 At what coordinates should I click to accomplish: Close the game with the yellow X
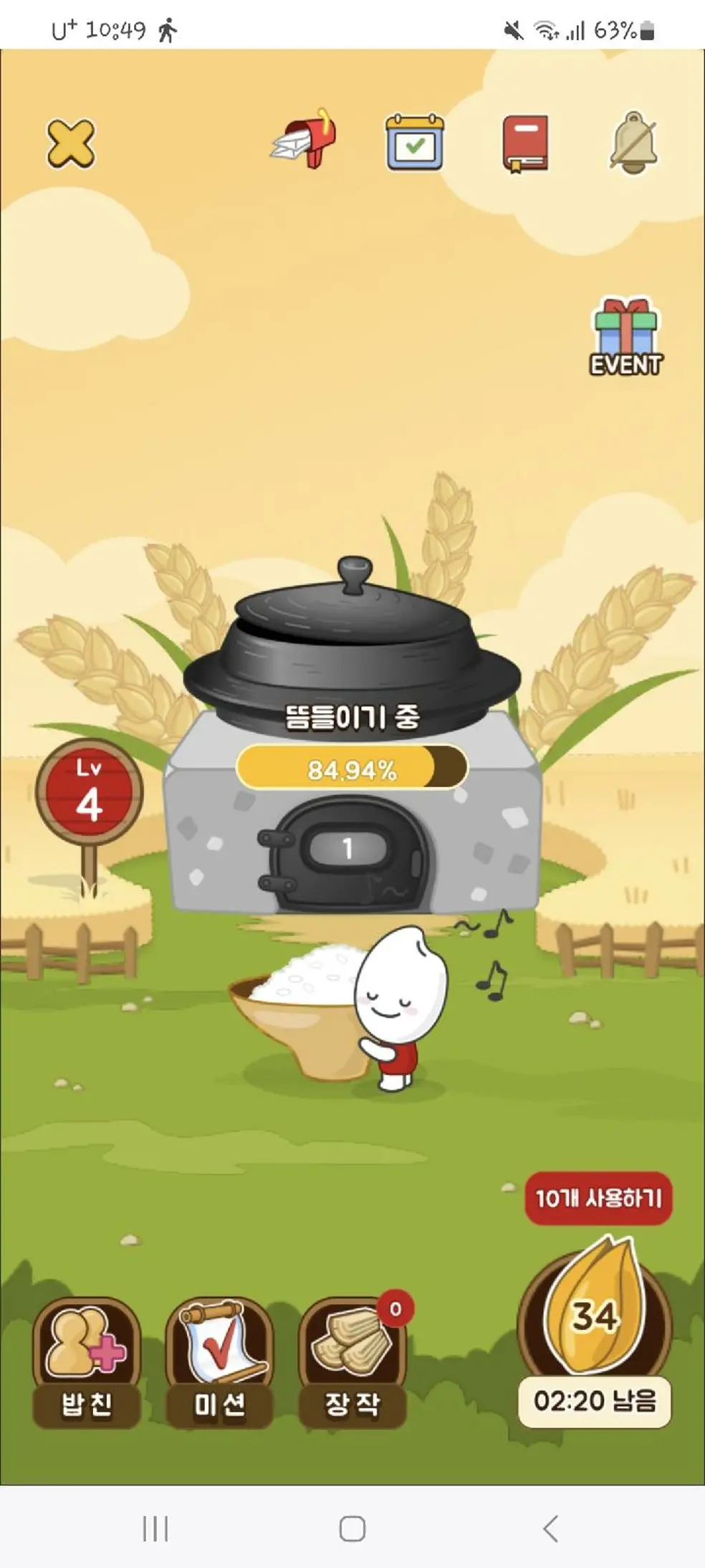click(71, 143)
